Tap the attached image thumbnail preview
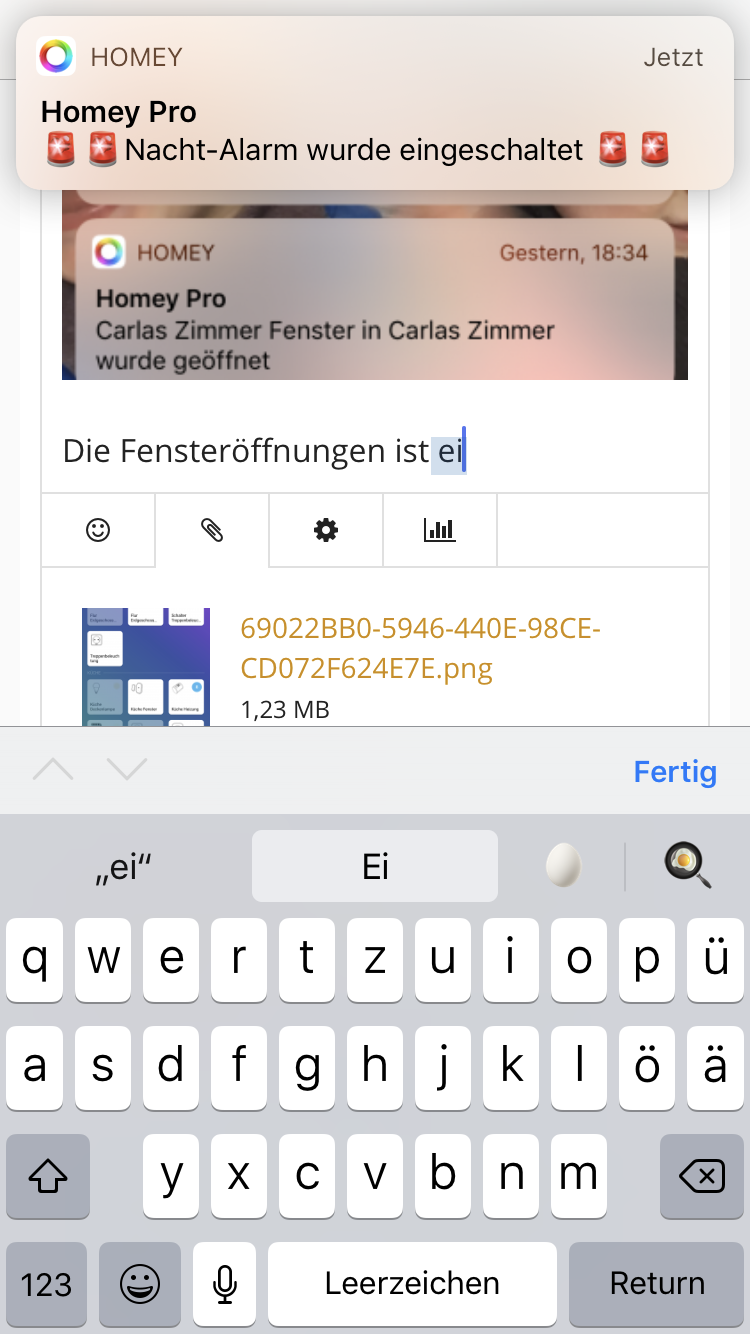 146,666
